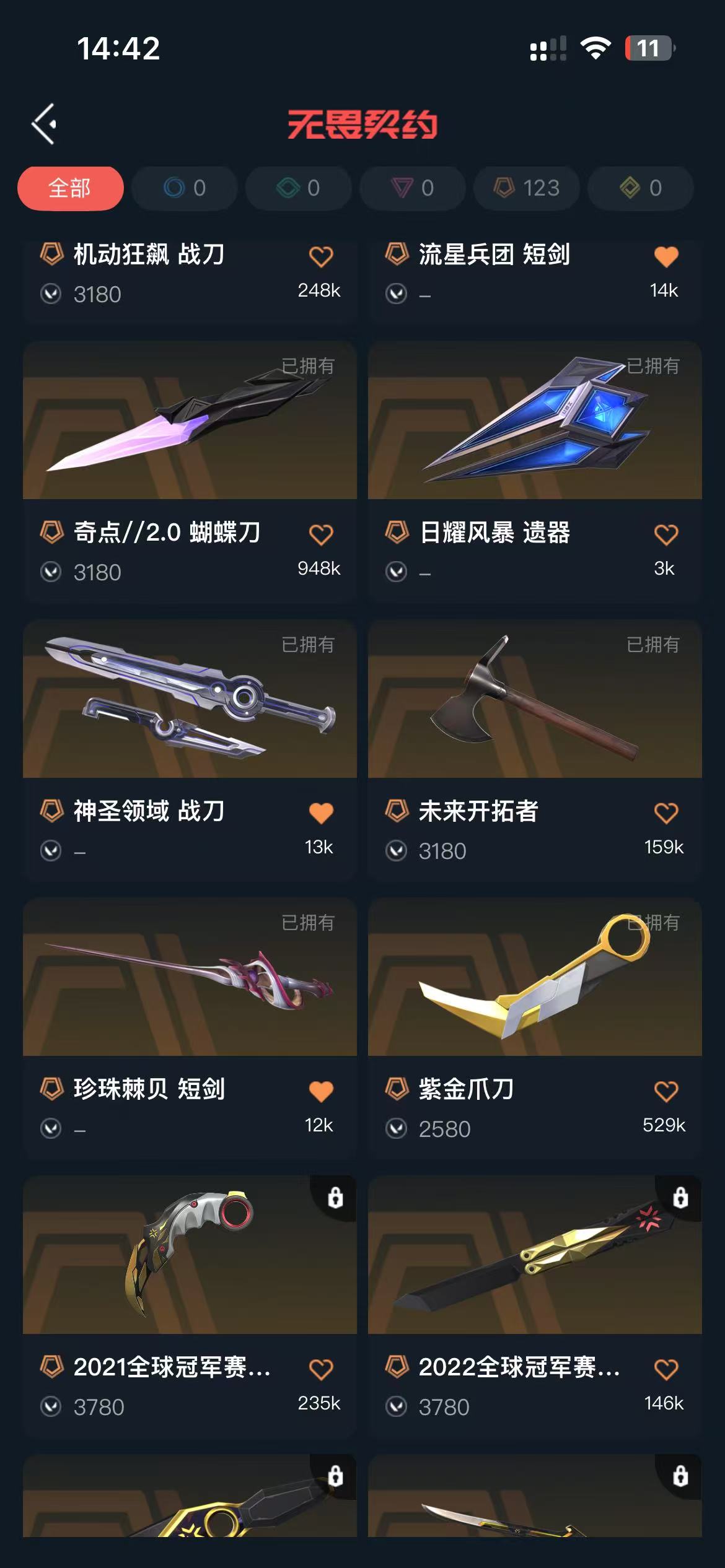Unfavorite the 流星兵团 短剑 skin
The width and height of the screenshot is (725, 1568).
click(666, 256)
